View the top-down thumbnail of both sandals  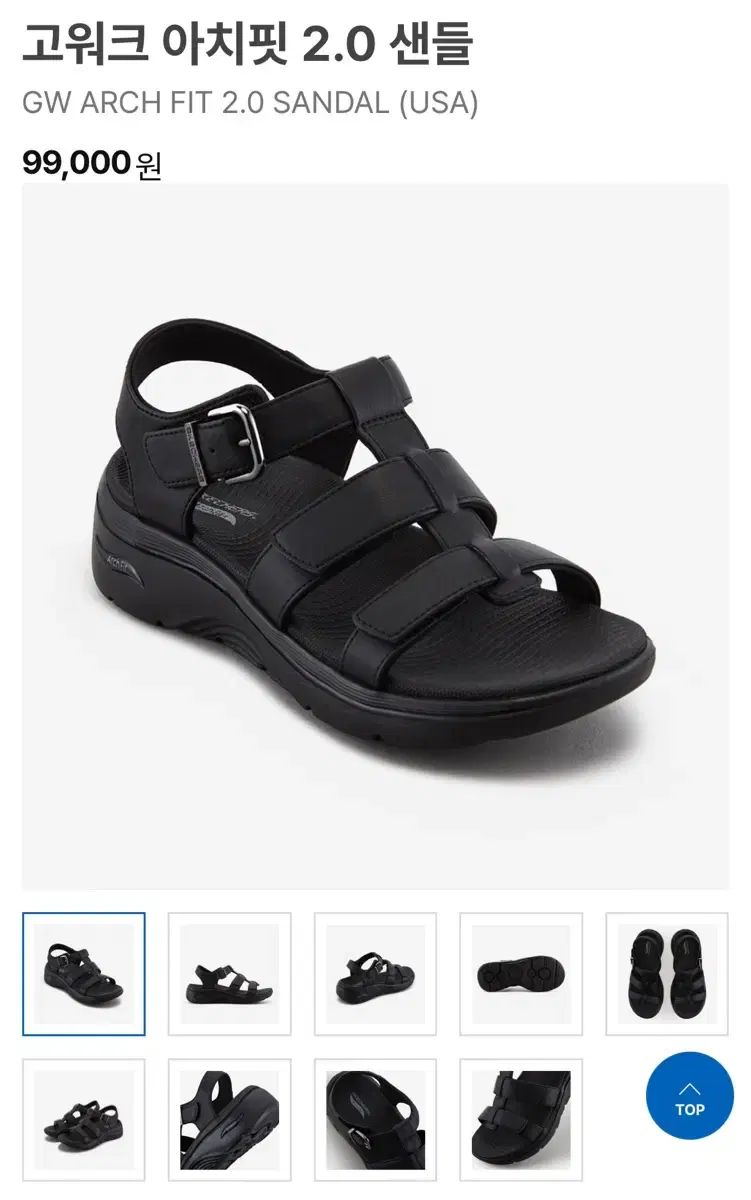pyautogui.click(x=667, y=974)
